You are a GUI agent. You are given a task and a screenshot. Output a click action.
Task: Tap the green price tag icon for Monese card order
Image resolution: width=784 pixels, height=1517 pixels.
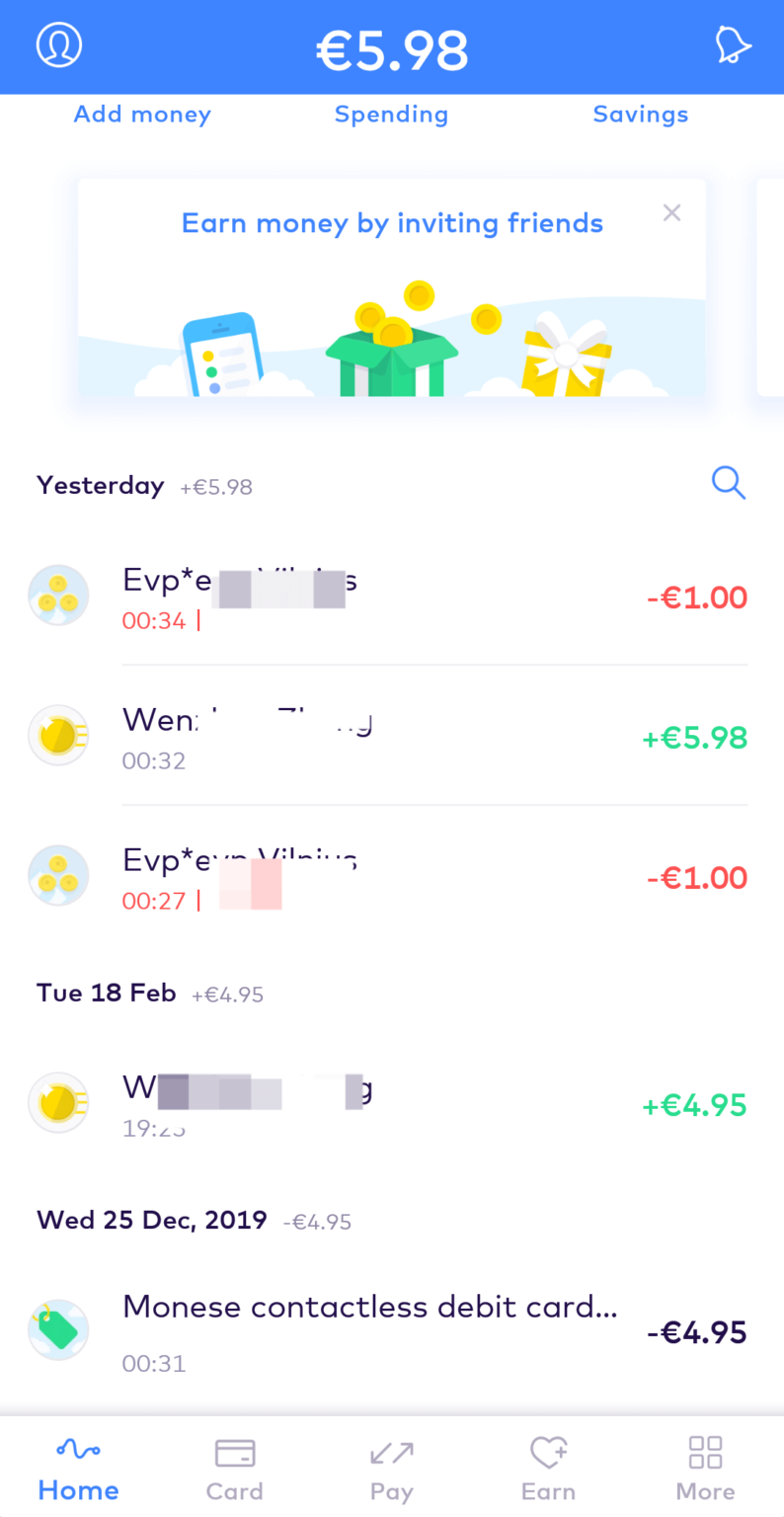(x=58, y=1328)
